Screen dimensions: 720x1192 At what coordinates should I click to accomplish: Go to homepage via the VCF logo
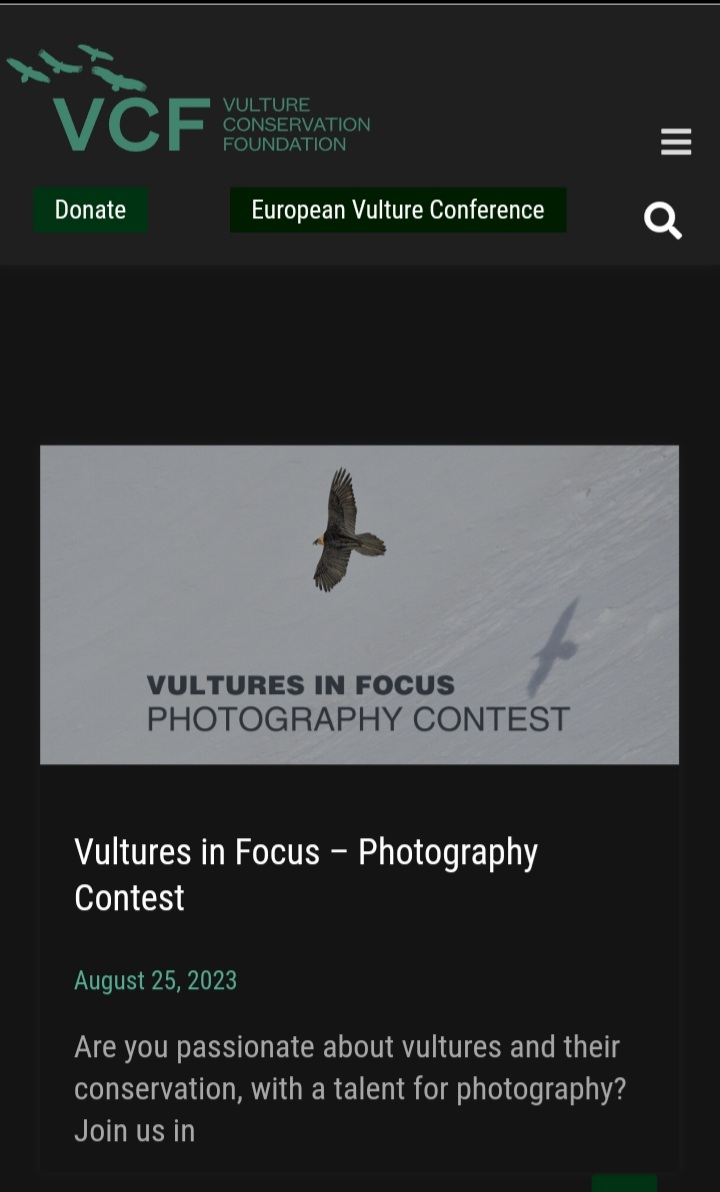tap(189, 99)
